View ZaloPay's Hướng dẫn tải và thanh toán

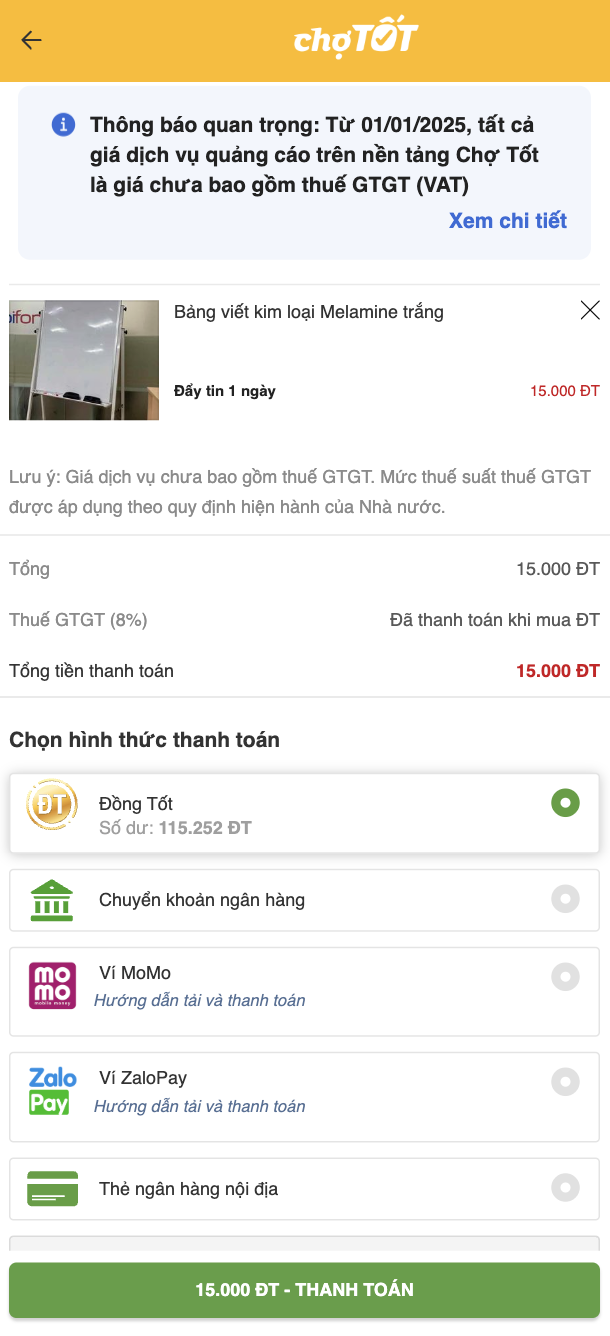point(200,1106)
